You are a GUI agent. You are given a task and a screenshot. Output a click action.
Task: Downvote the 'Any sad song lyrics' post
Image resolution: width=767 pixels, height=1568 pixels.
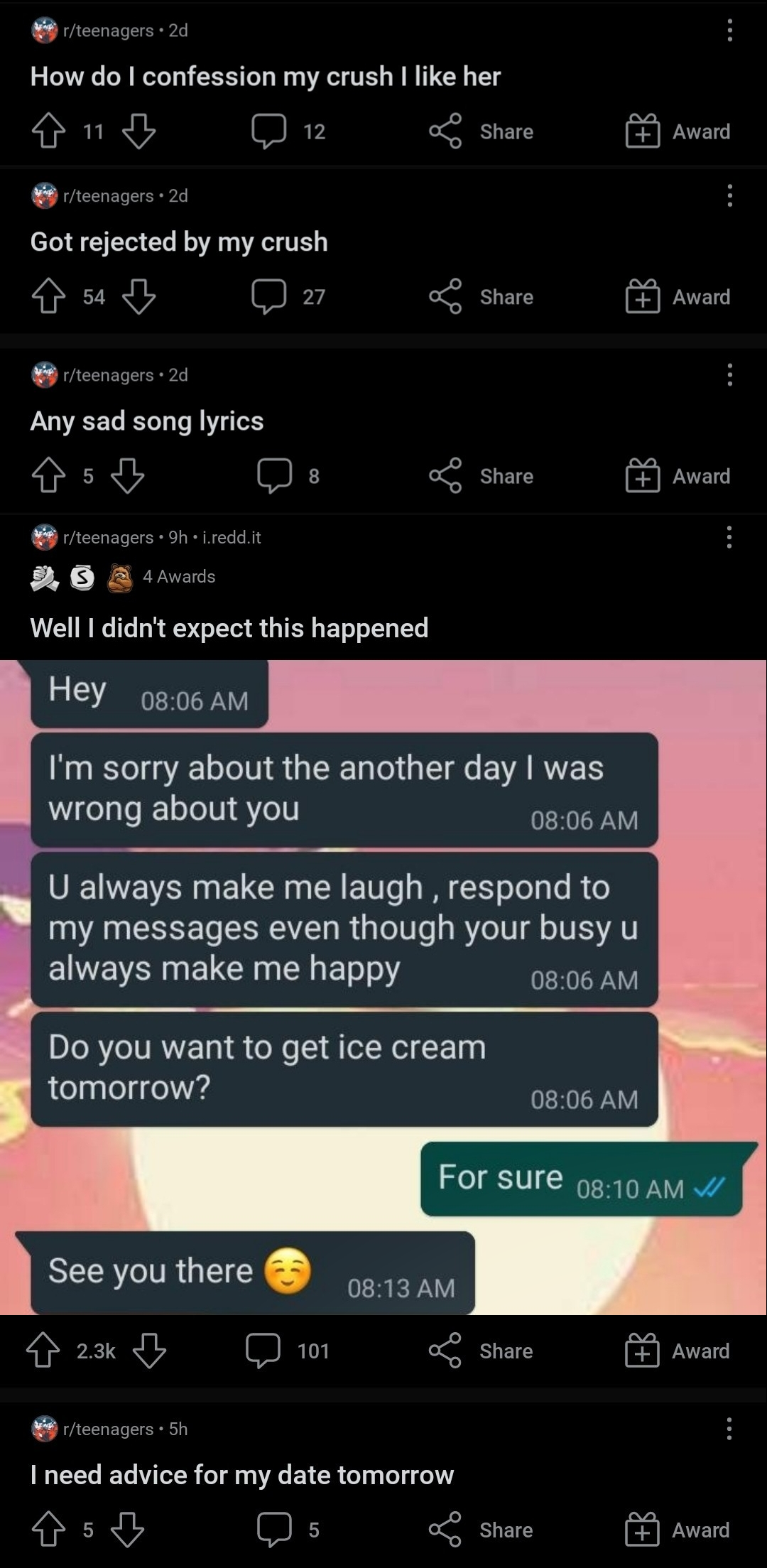click(x=128, y=476)
